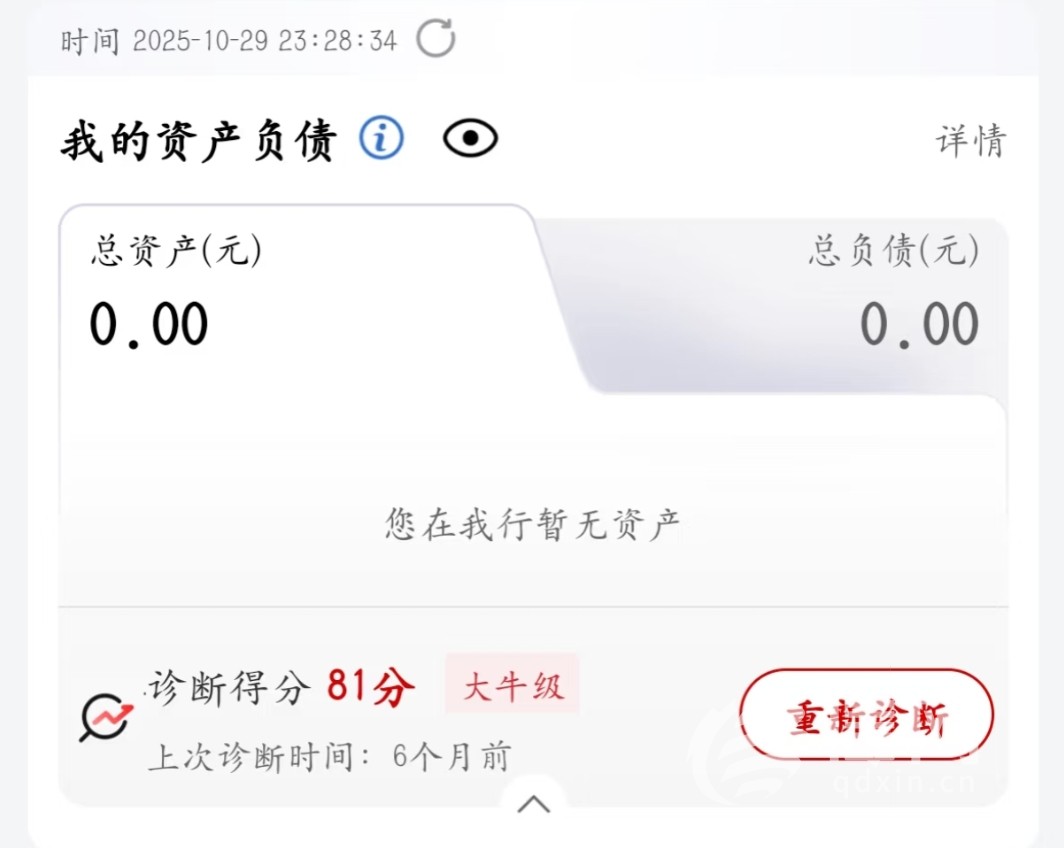Viewport: 1064px width, 848px height.
Task: Toggle asset visibility with the eye icon
Action: coord(470,139)
